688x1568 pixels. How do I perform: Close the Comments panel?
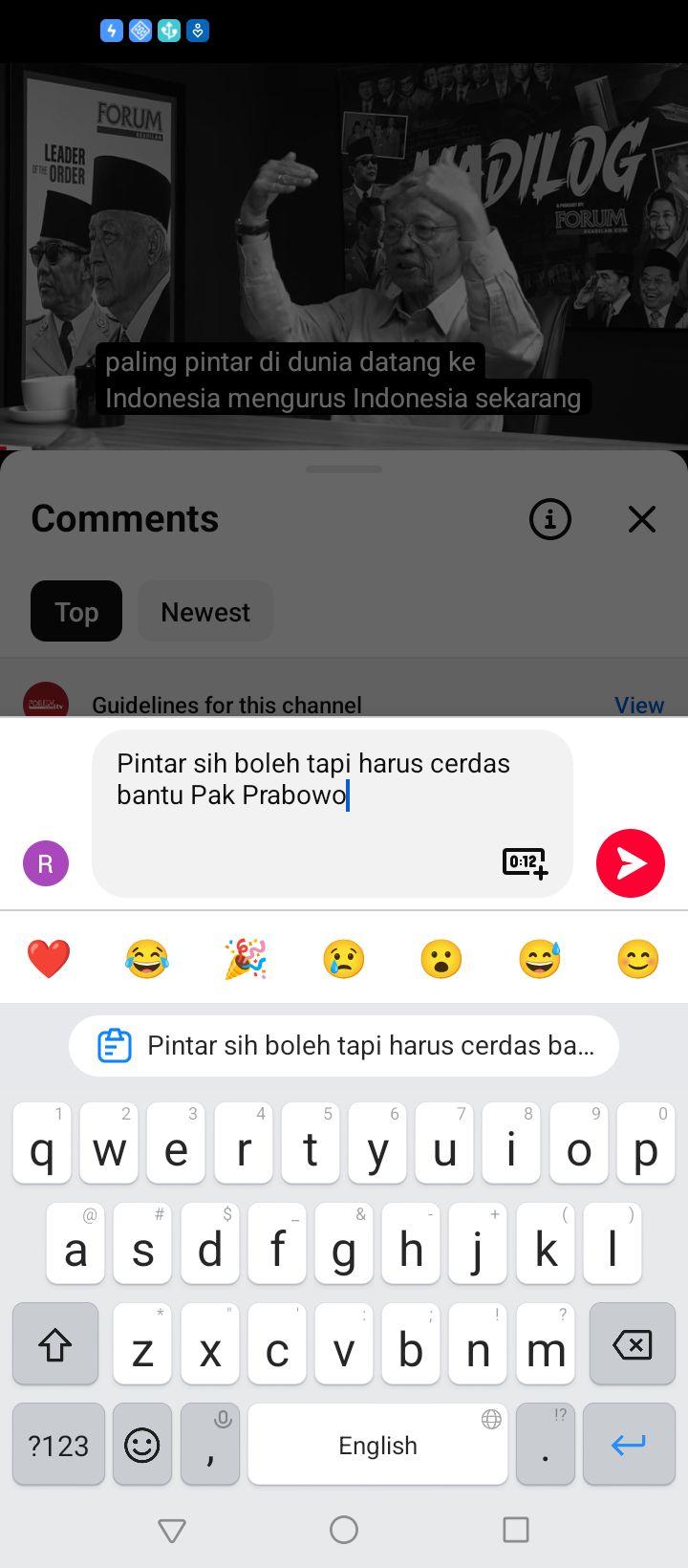642,519
